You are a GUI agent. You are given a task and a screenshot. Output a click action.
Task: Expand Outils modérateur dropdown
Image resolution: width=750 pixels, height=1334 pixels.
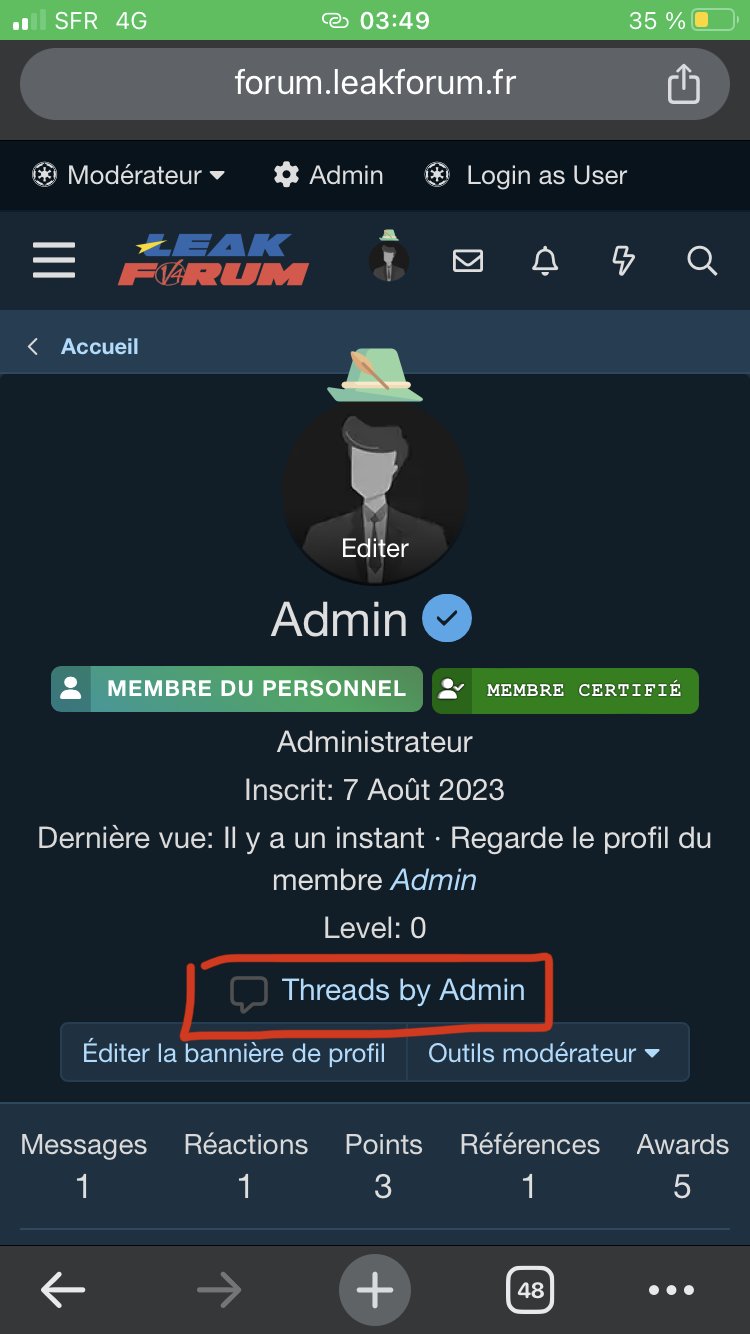tap(544, 1053)
